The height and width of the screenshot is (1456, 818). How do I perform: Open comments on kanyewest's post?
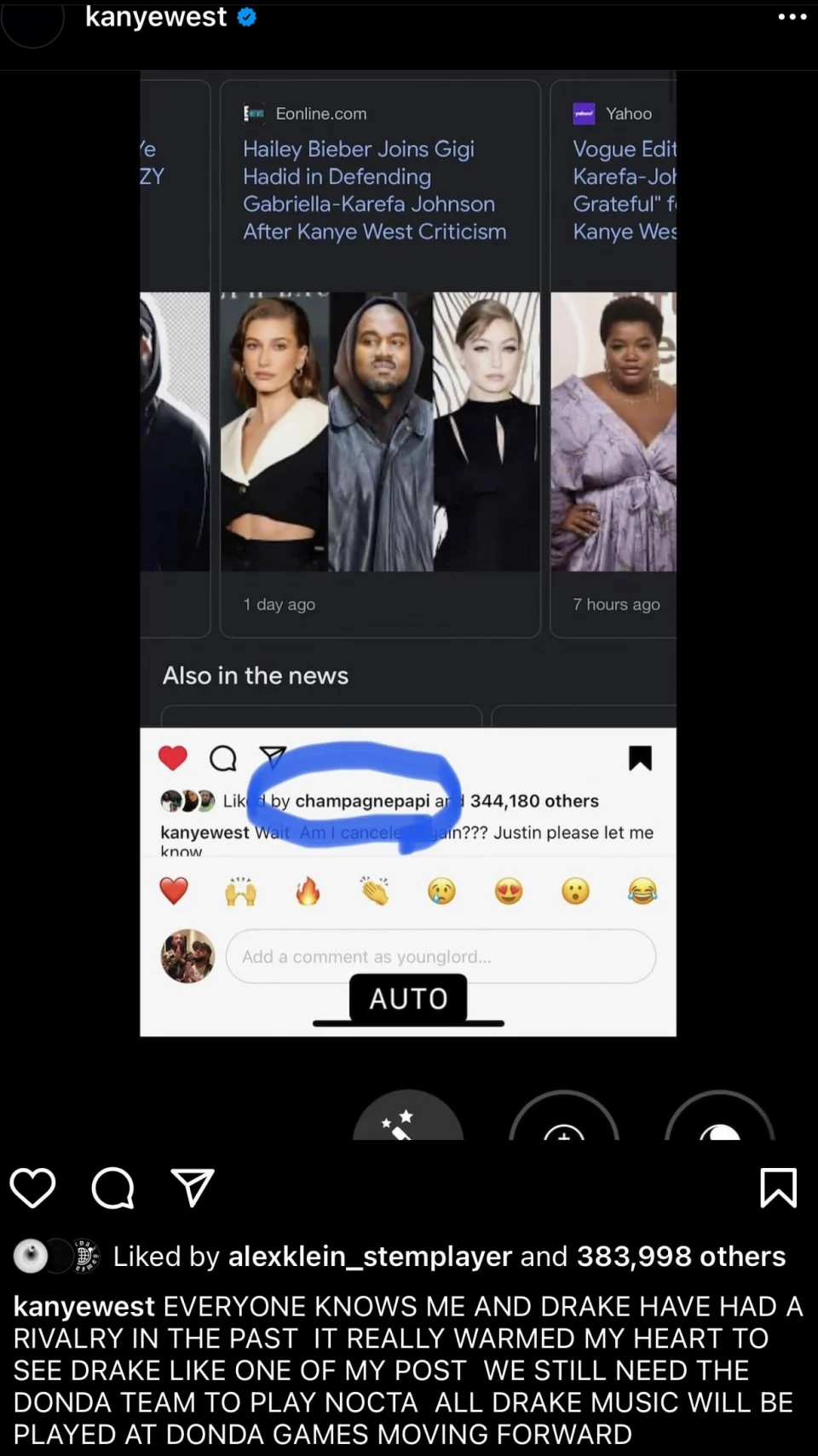[x=113, y=1188]
